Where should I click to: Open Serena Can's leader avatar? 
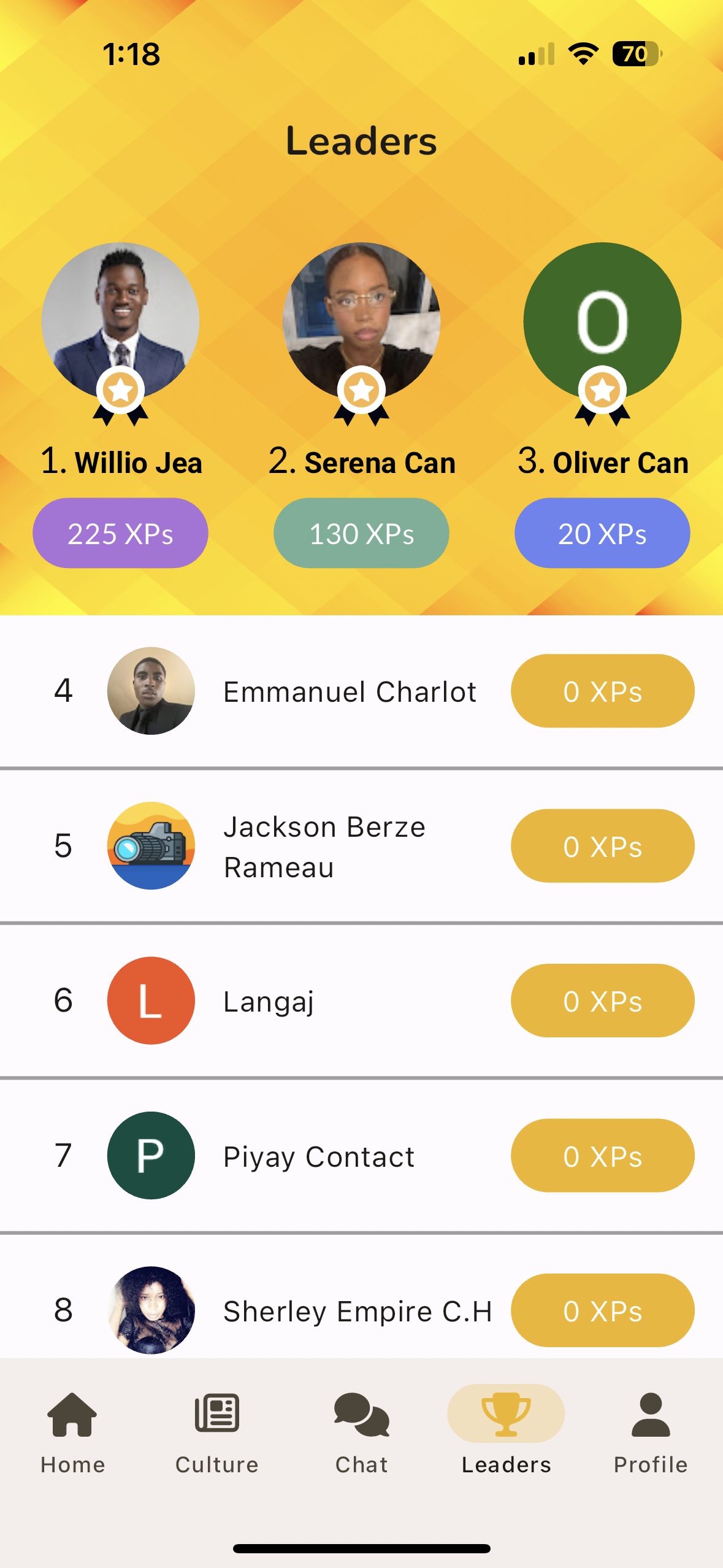pos(361,321)
